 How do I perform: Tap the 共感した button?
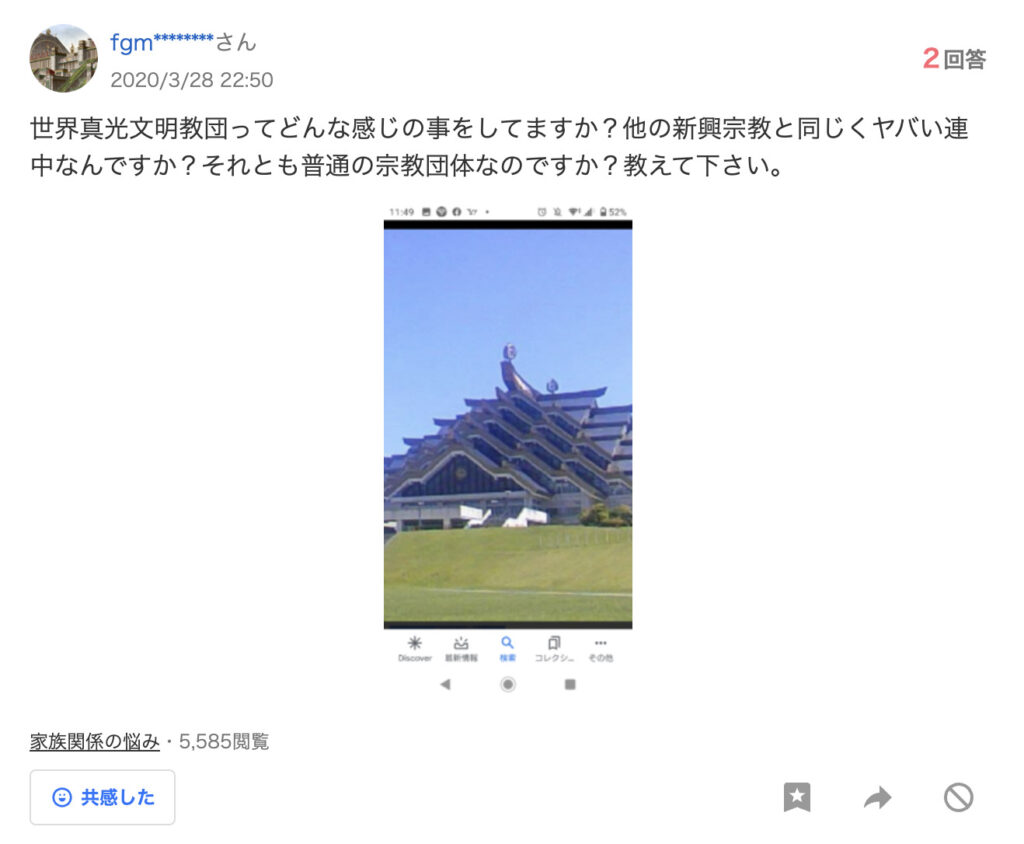[103, 797]
